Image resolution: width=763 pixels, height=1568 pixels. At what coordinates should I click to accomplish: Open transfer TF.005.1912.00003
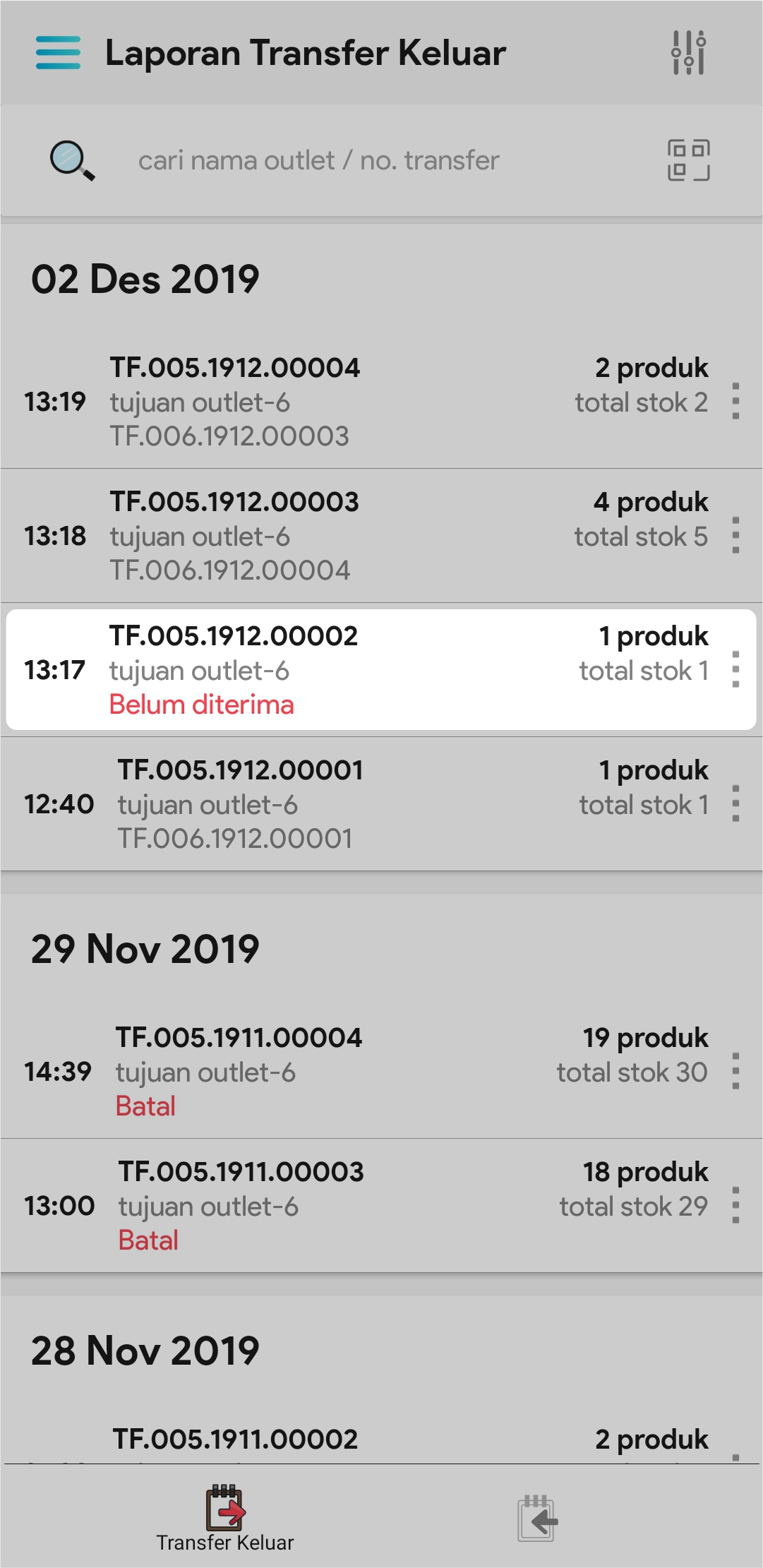pyautogui.click(x=353, y=535)
